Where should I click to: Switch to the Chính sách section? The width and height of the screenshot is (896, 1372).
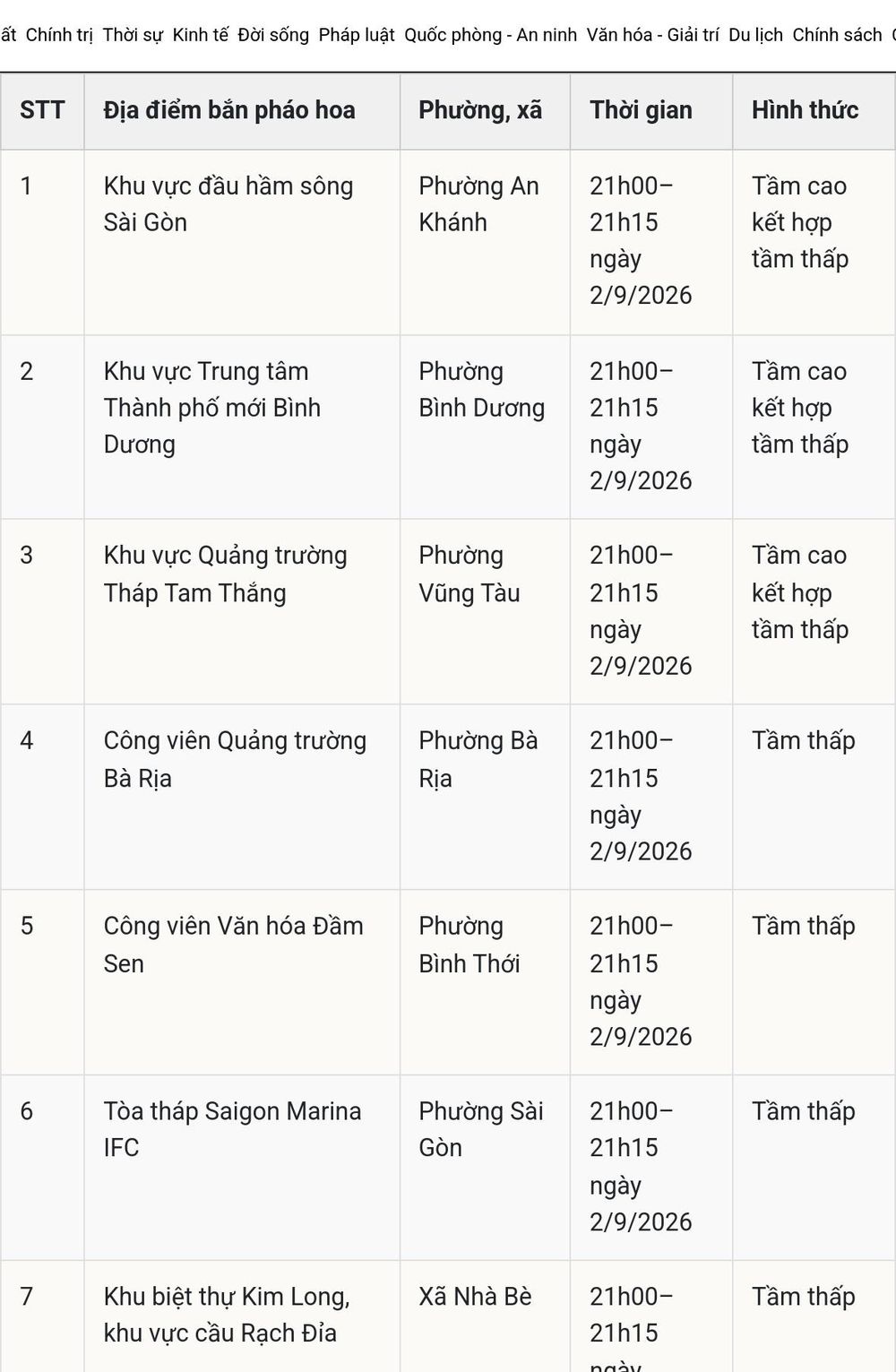pyautogui.click(x=837, y=35)
